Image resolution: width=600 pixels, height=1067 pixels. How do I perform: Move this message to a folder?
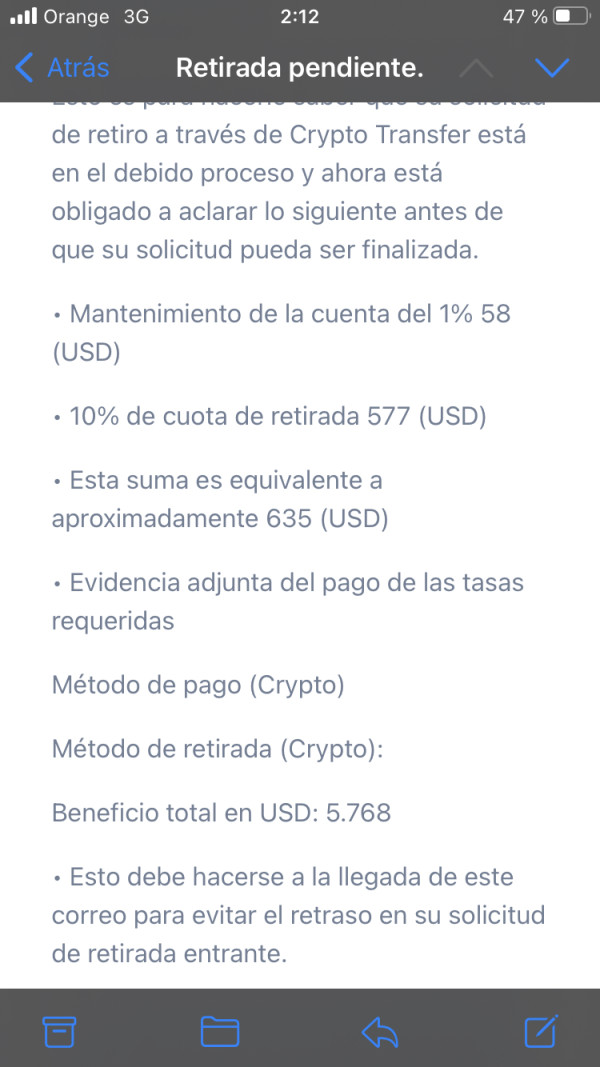point(220,1032)
